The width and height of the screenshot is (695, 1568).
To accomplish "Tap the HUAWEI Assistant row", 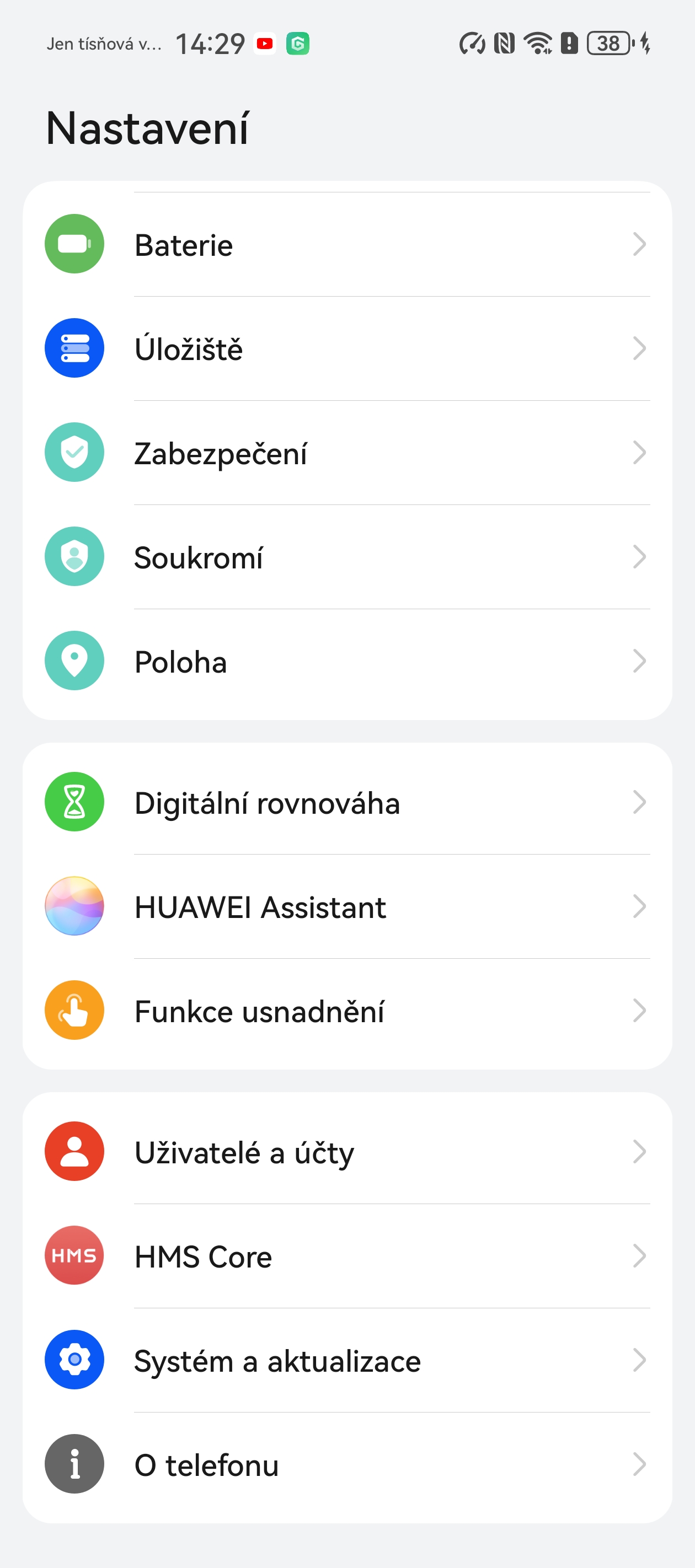I will pos(347,906).
